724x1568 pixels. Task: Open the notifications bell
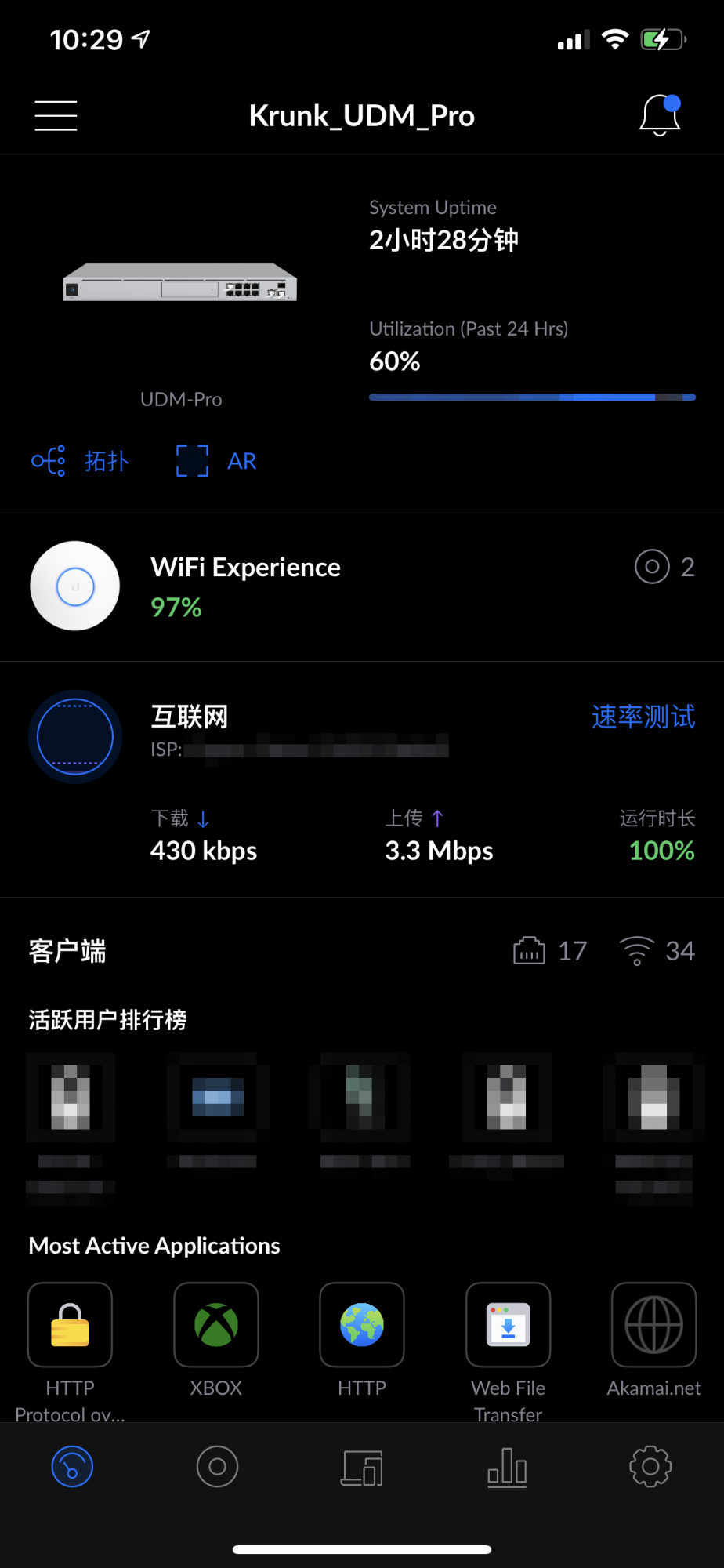[x=660, y=116]
